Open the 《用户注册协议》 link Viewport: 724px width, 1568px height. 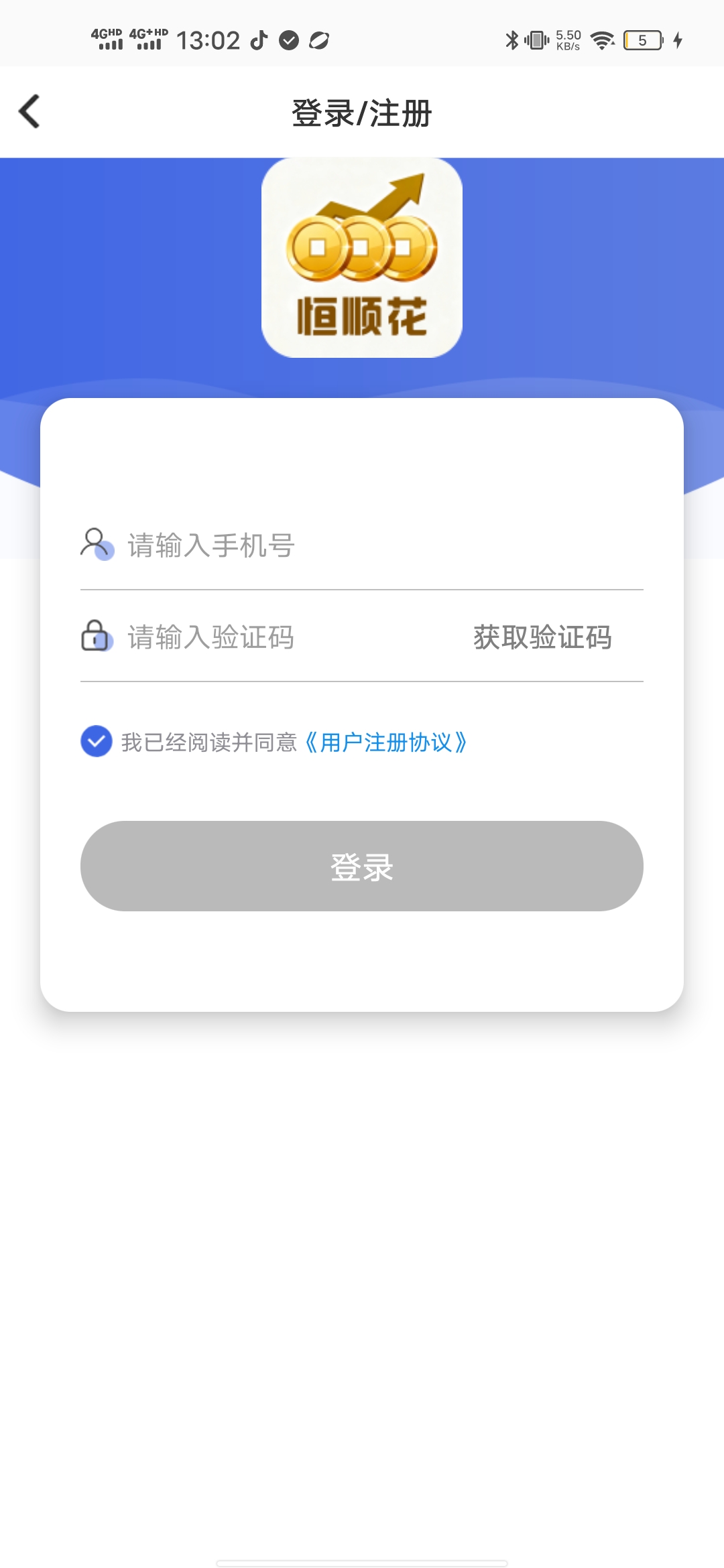click(386, 742)
